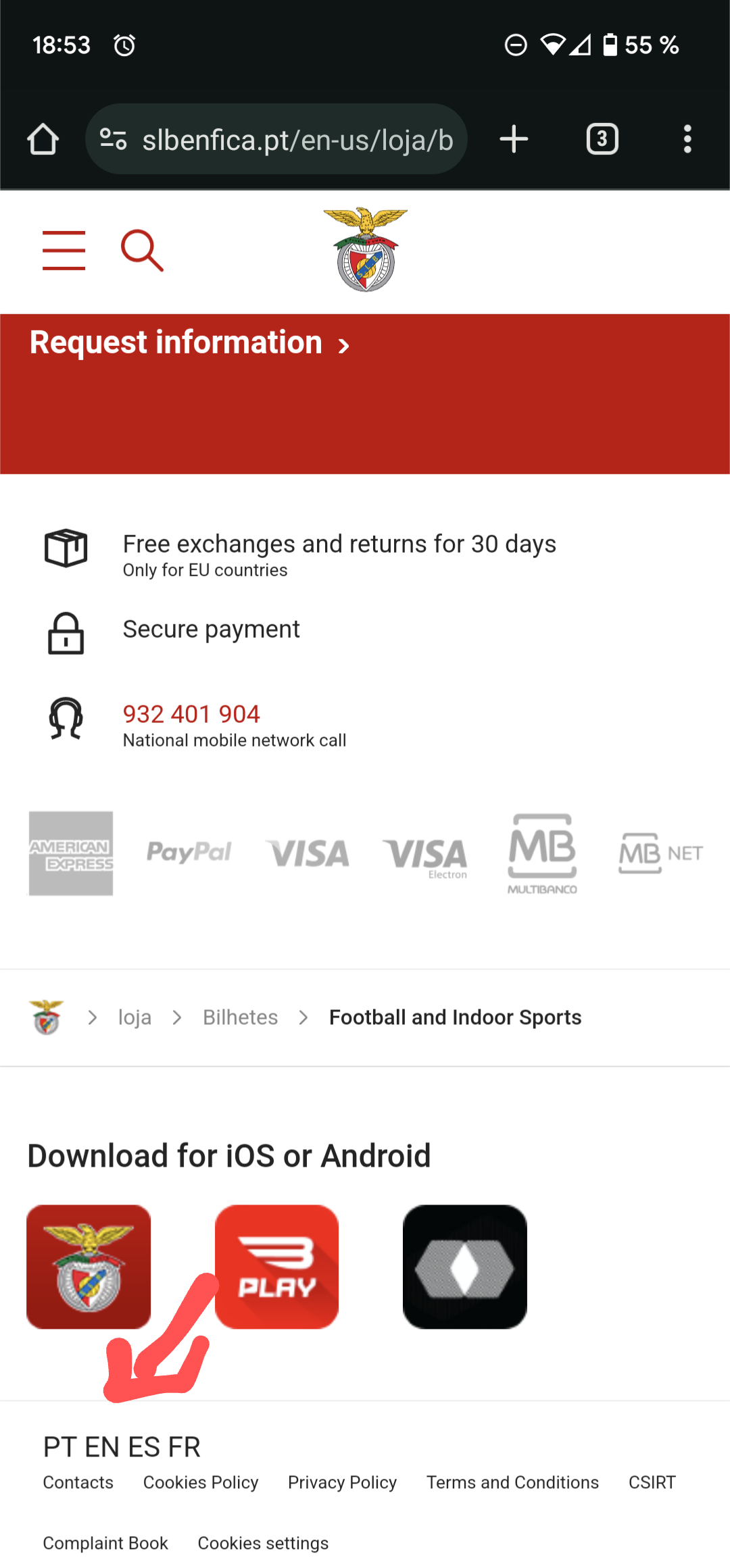Call the phone number 932 401 904
The image size is (730, 1568).
191,714
